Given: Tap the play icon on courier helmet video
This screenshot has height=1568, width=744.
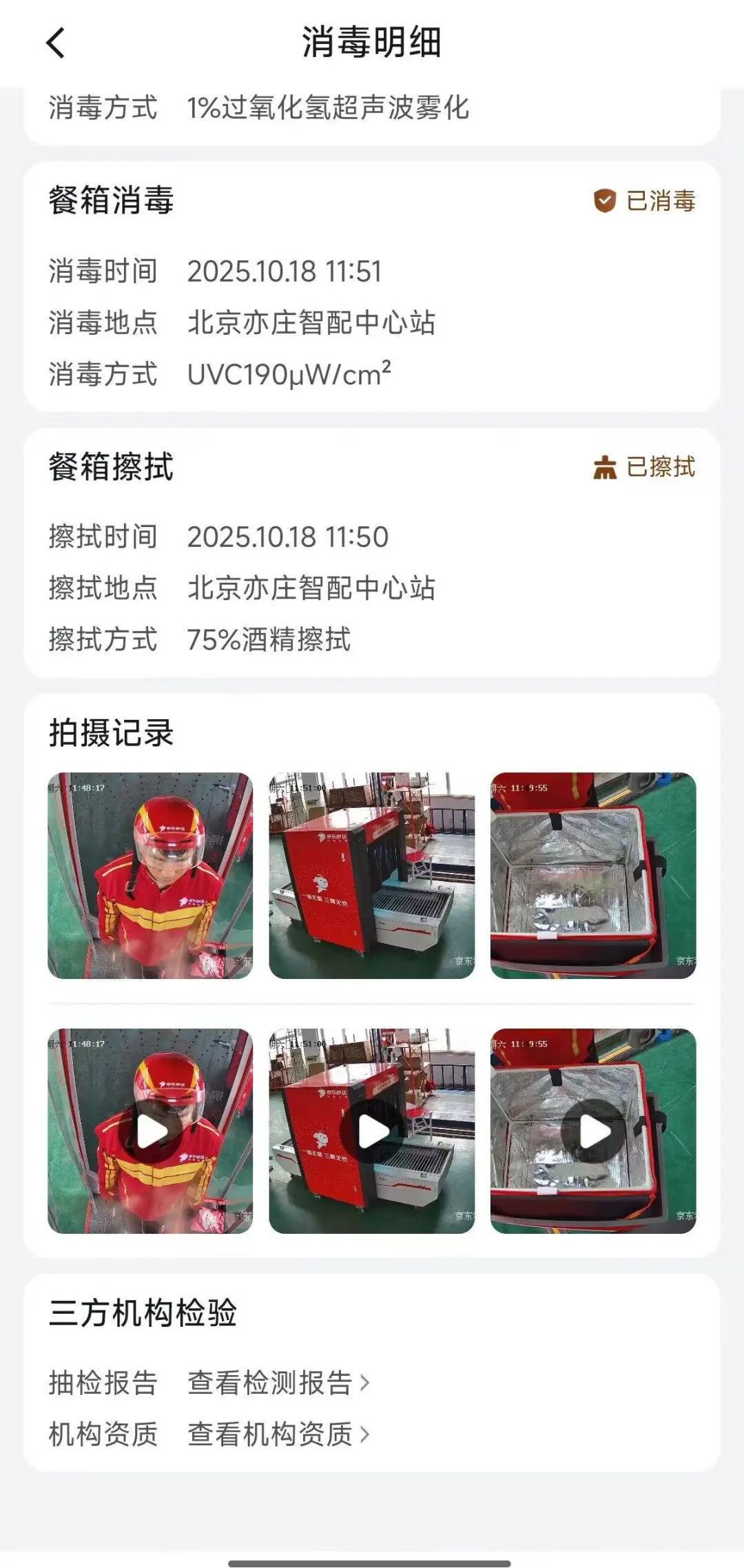Looking at the screenshot, I should (x=153, y=1129).
